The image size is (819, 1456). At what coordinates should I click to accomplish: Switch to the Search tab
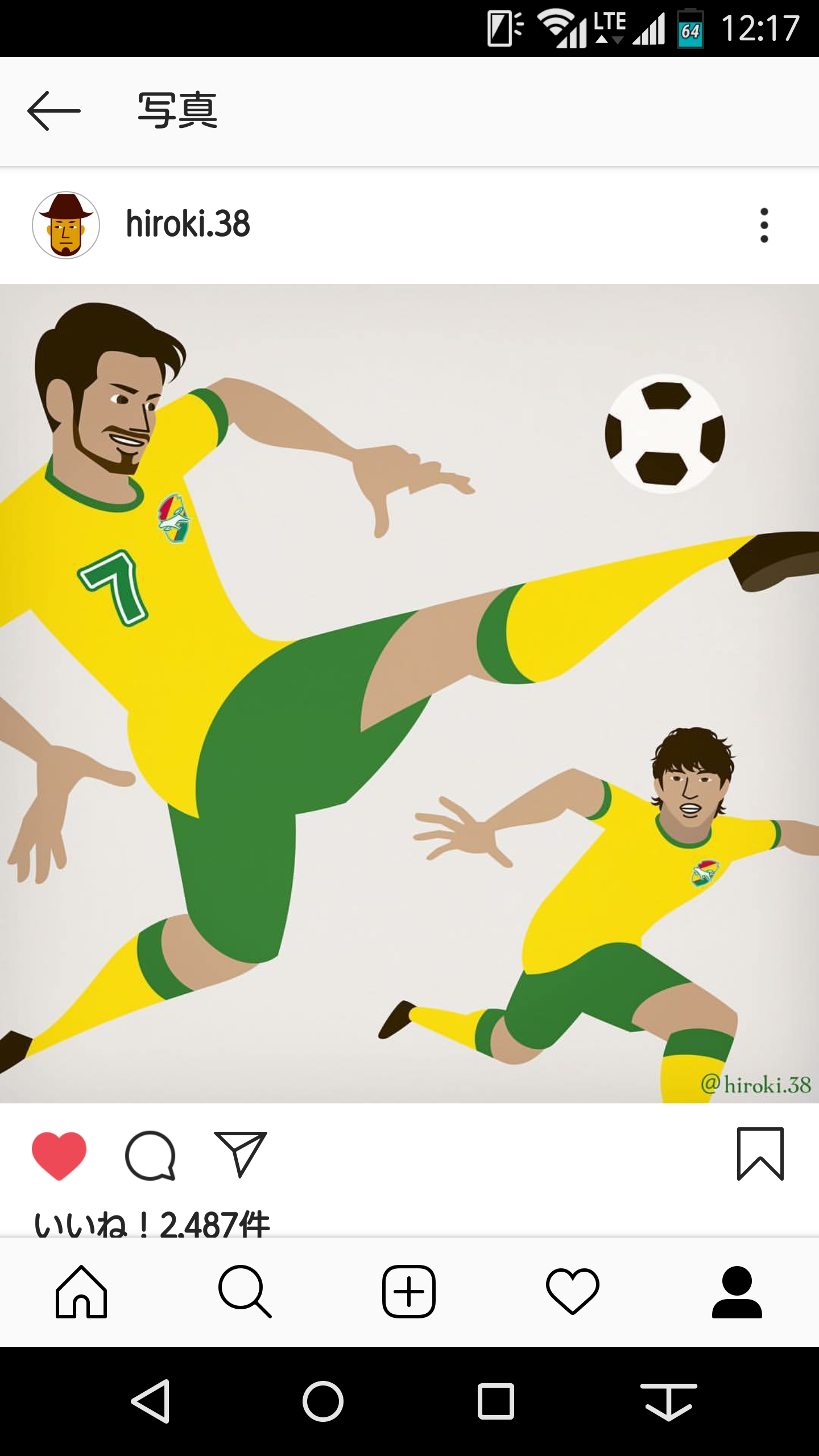click(245, 1292)
